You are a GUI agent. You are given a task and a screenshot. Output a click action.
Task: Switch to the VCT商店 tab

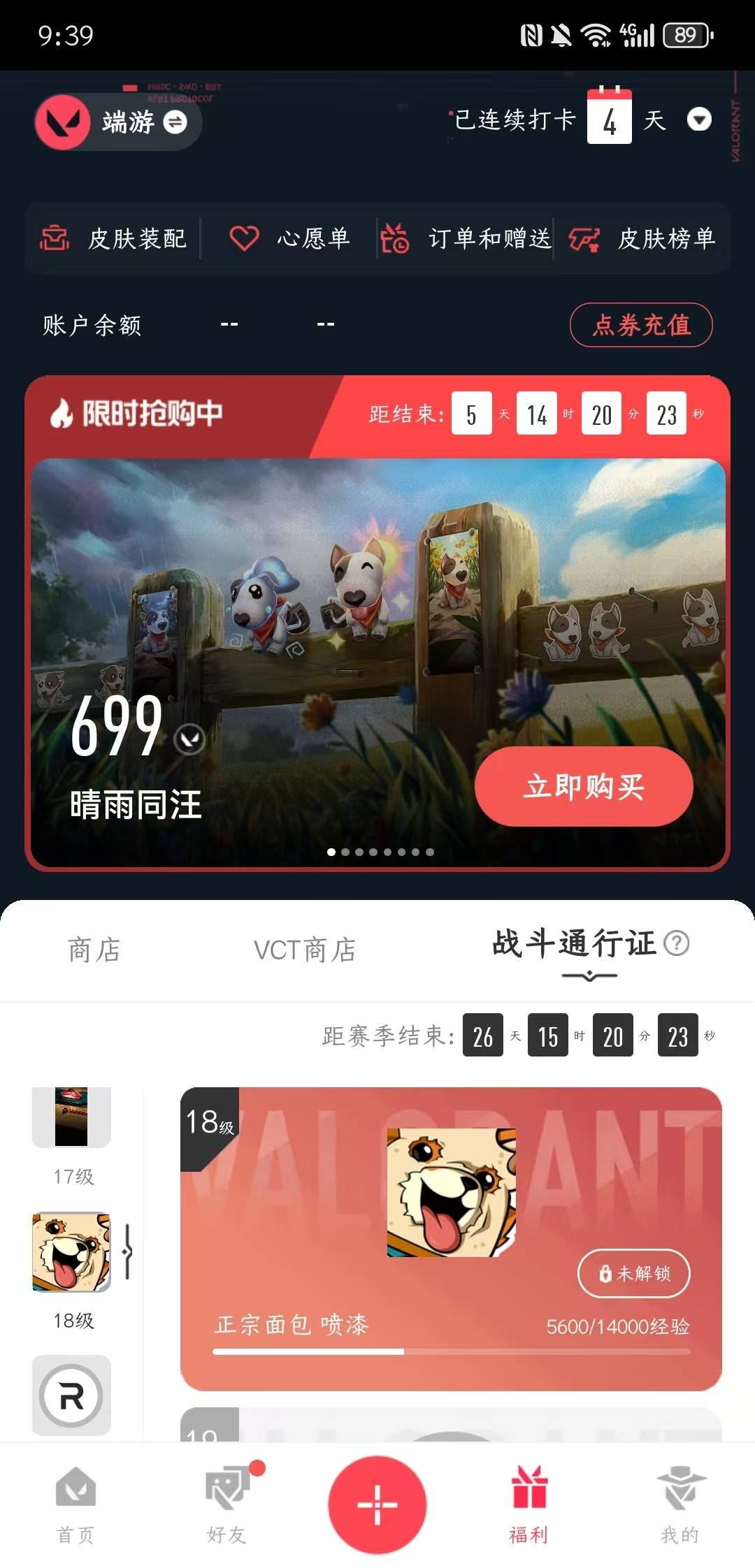[305, 950]
